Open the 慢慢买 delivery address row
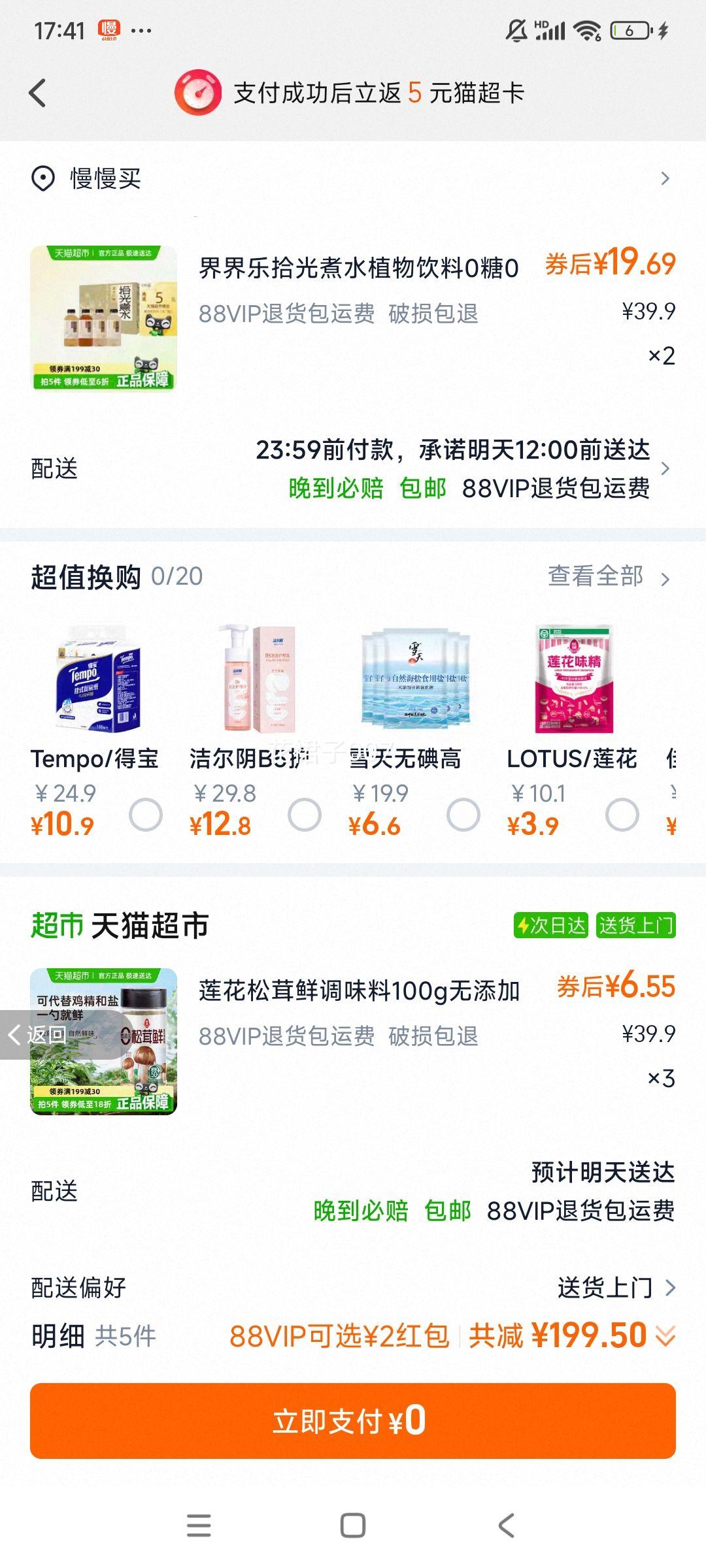The width and height of the screenshot is (706, 1568). (353, 178)
